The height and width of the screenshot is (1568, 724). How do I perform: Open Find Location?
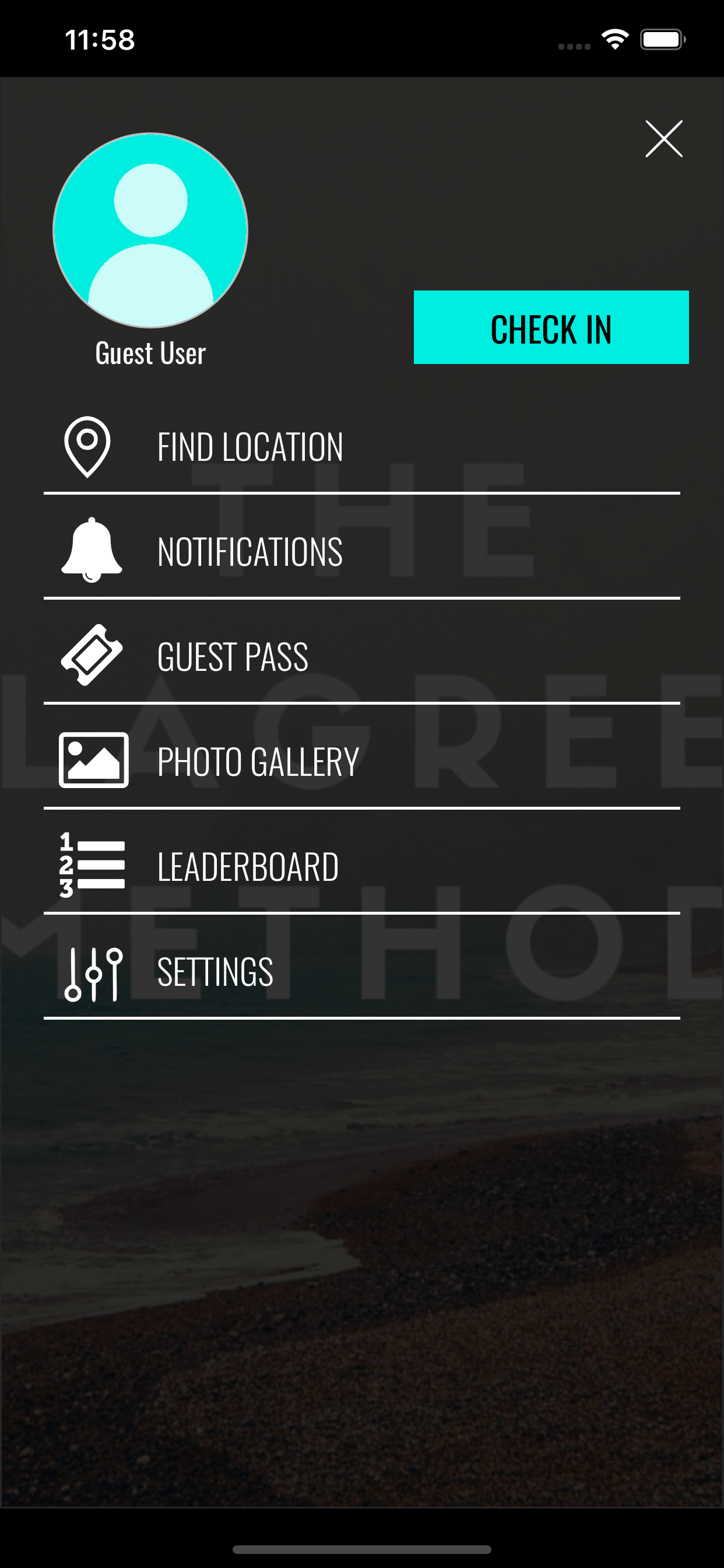(x=361, y=447)
